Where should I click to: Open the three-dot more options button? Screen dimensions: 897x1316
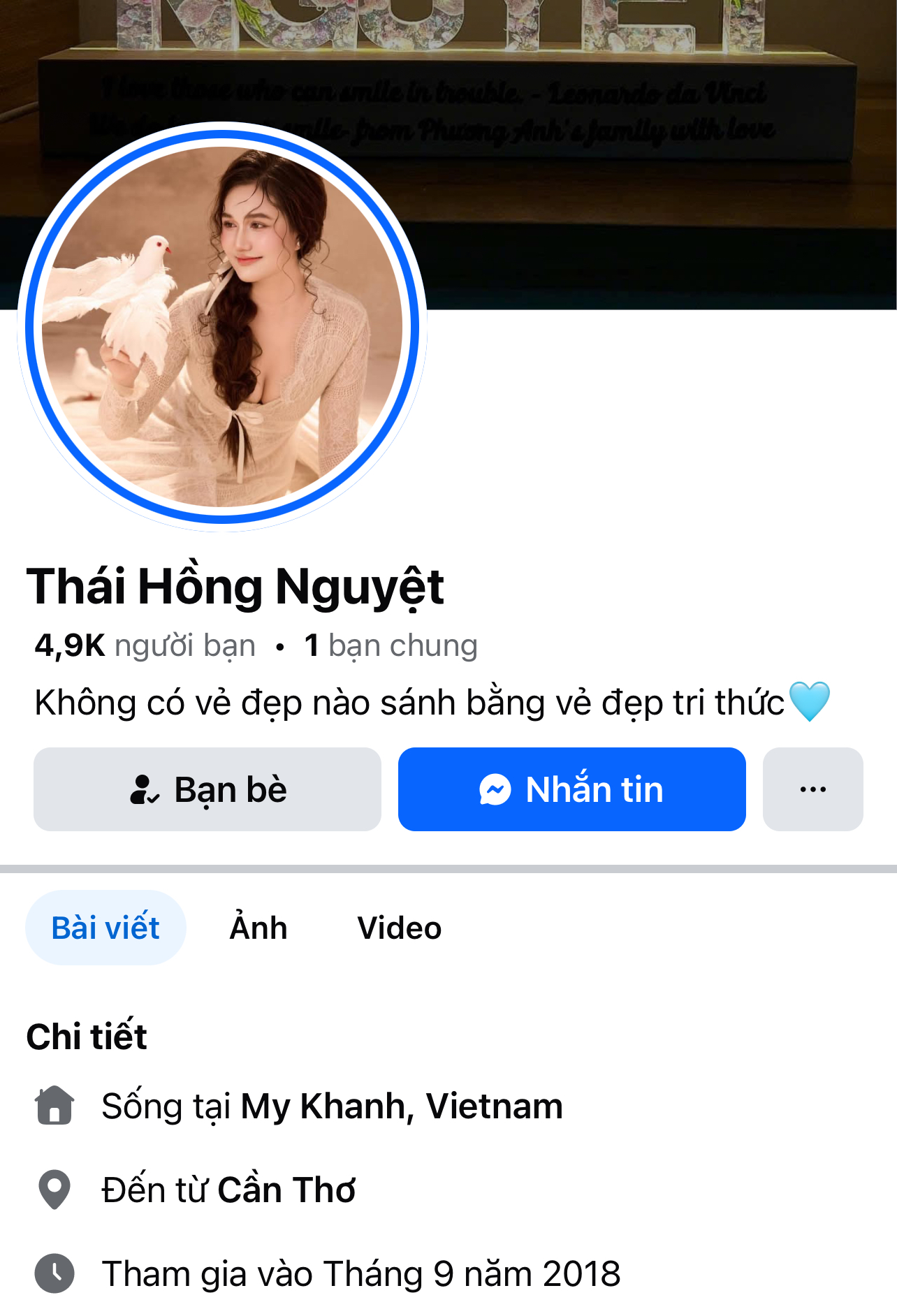(812, 789)
